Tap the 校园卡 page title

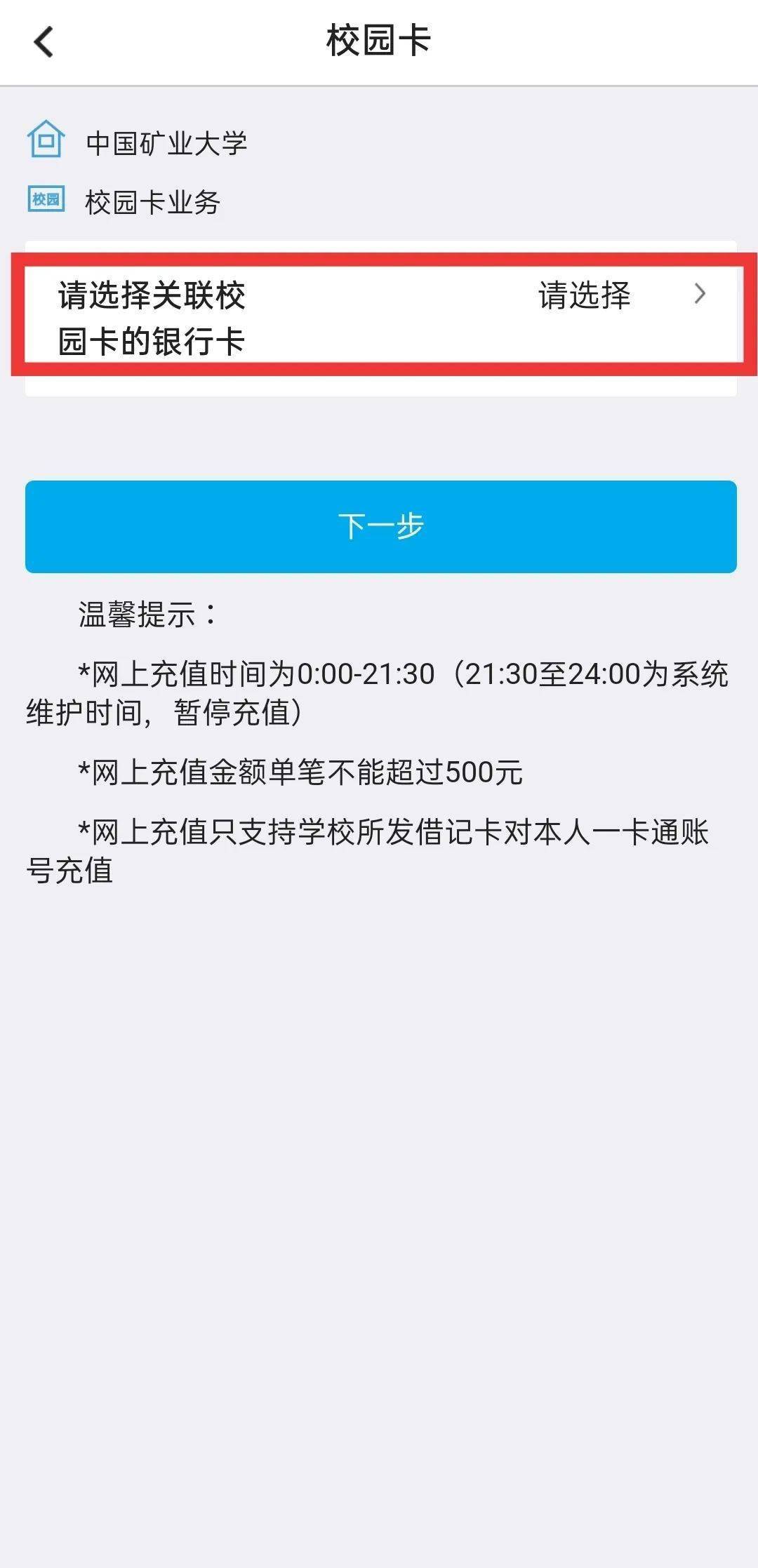pos(379,42)
